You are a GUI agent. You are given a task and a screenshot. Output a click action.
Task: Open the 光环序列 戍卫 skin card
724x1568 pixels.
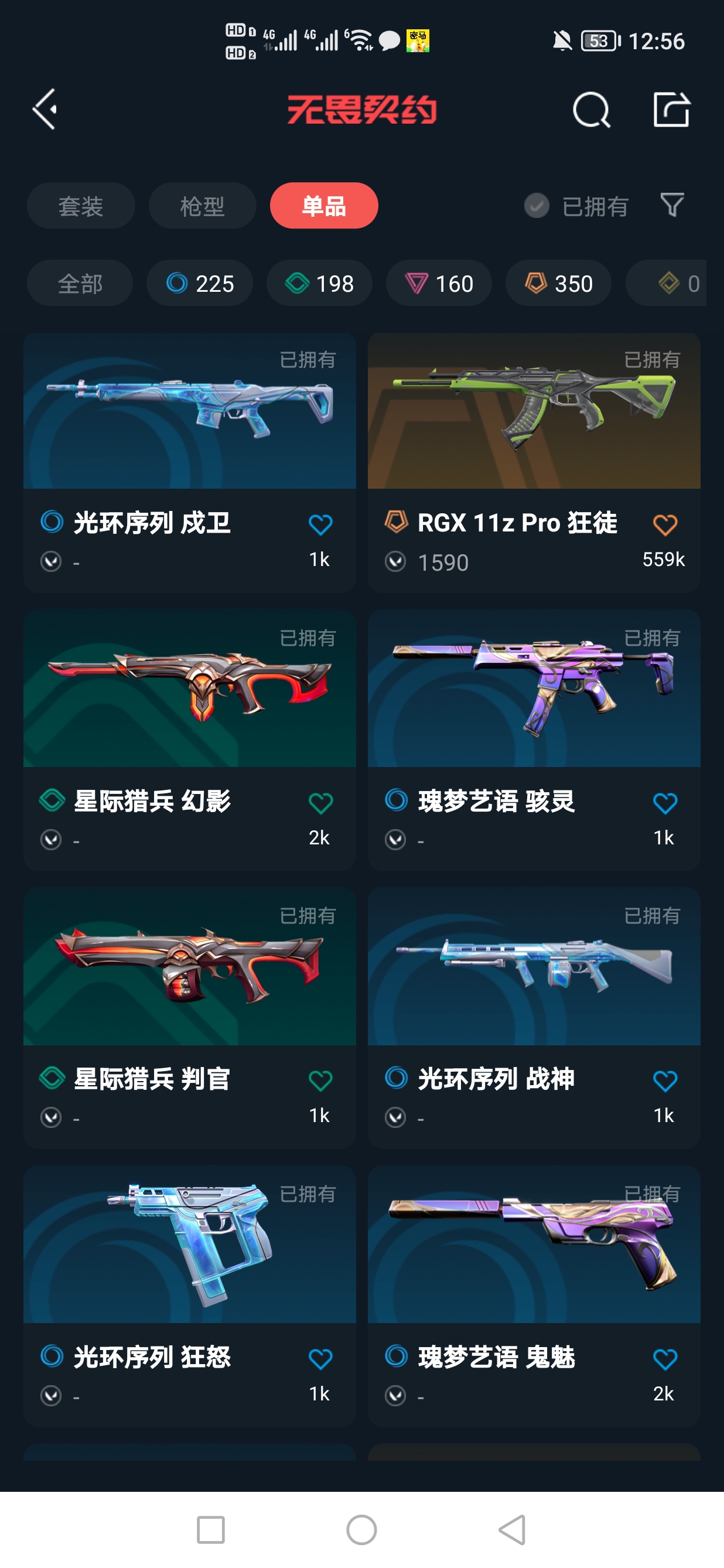click(x=189, y=426)
